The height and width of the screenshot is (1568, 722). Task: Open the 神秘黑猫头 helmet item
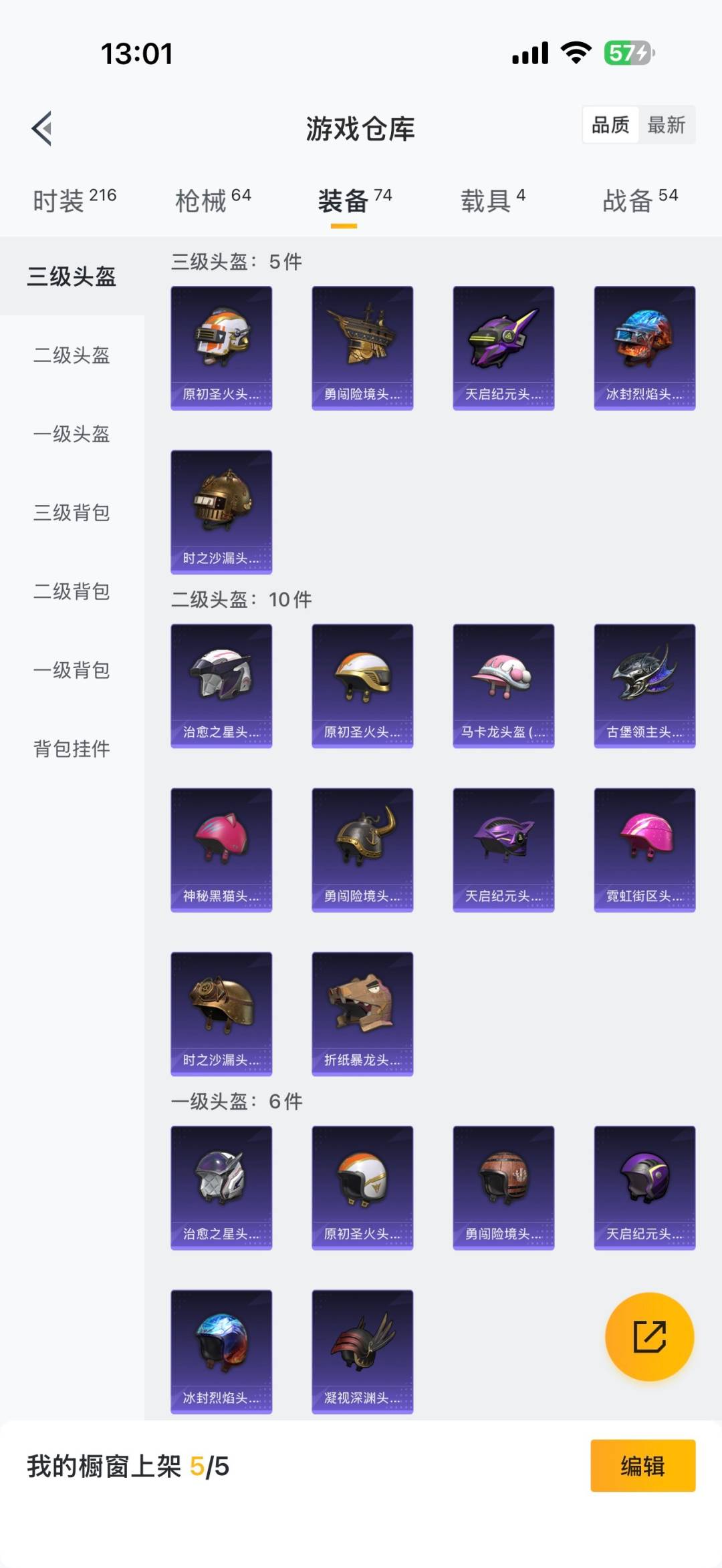(221, 849)
